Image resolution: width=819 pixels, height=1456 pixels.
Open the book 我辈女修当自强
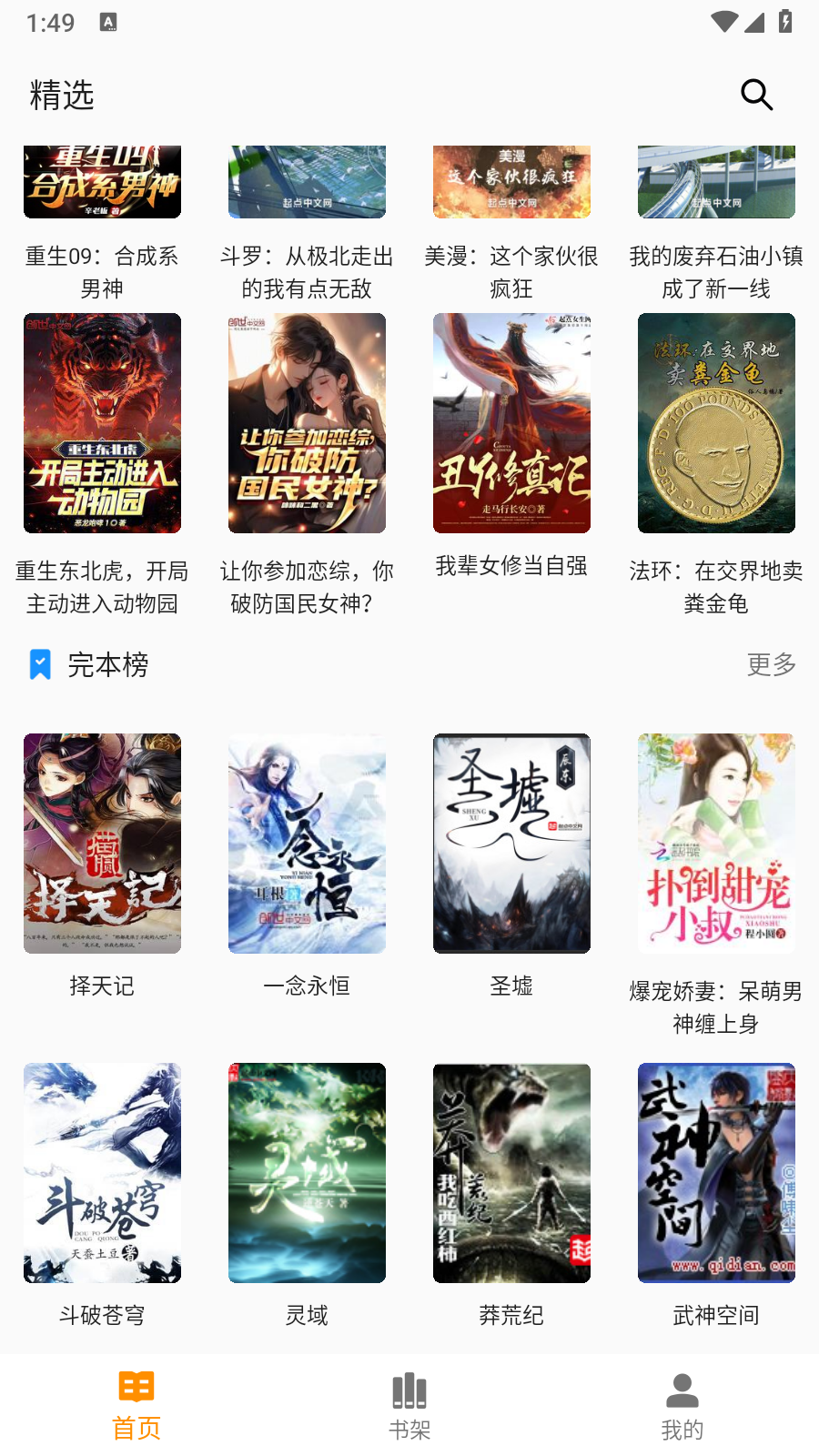pyautogui.click(x=511, y=423)
